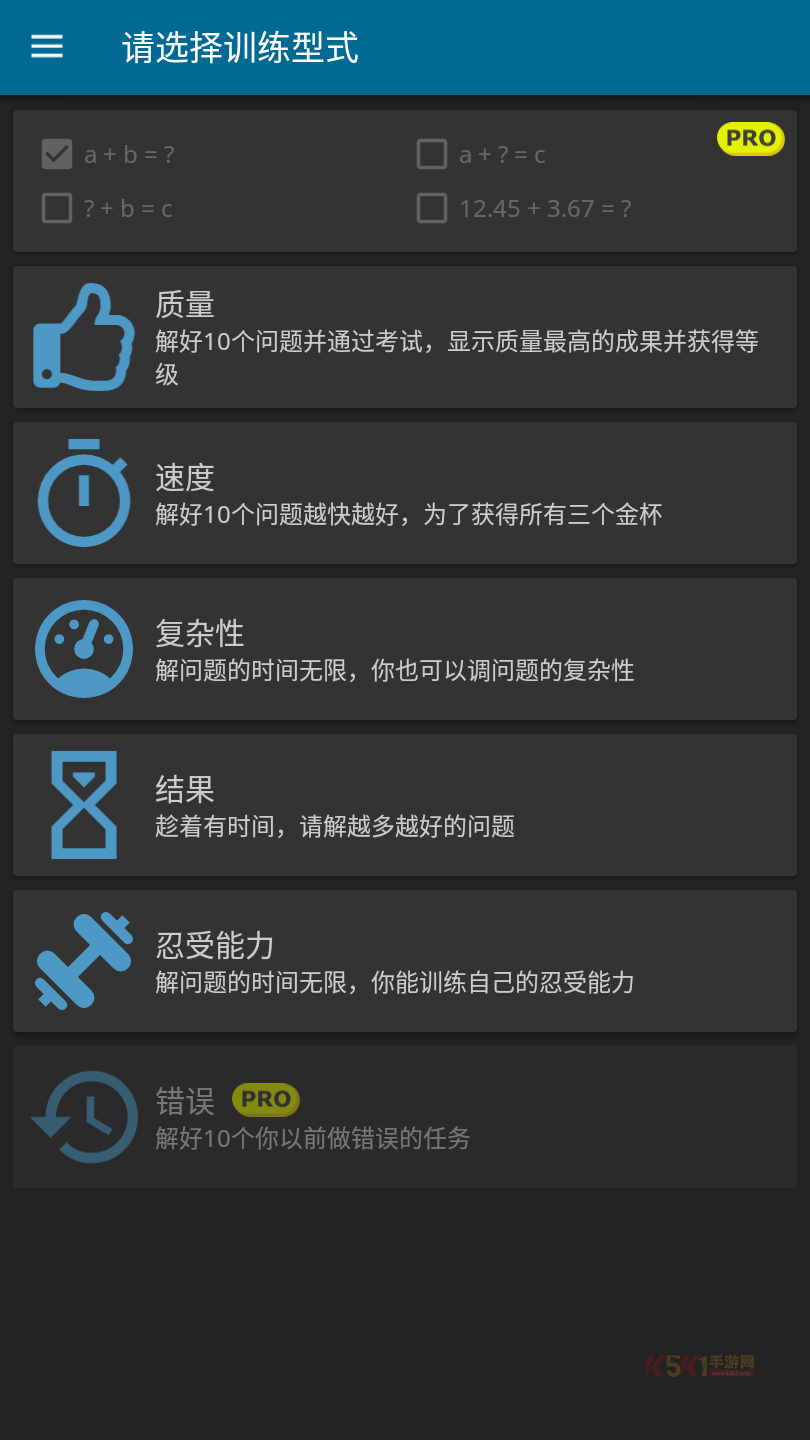Viewport: 810px width, 1440px height.
Task: Open the hamburger drawer menu
Action: [x=47, y=47]
